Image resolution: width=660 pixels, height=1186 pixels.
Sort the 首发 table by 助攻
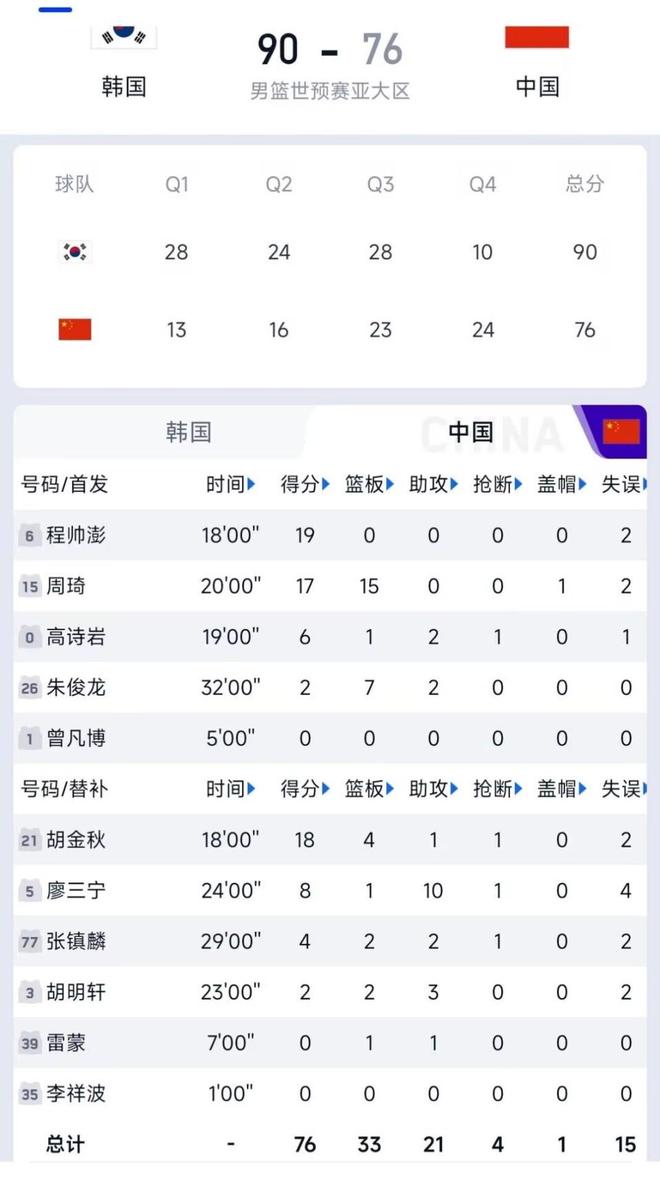pyautogui.click(x=433, y=485)
